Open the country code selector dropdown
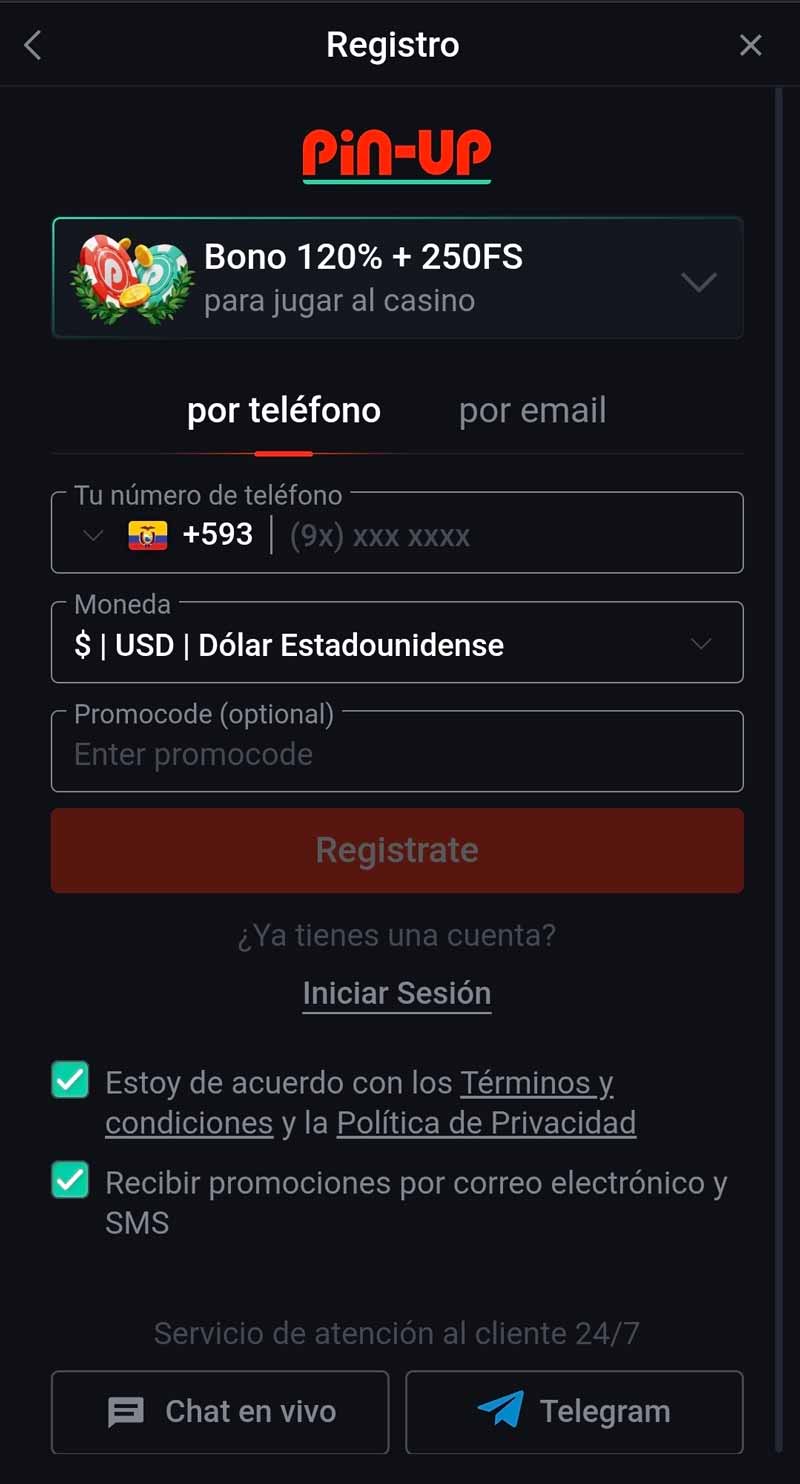 [92, 534]
